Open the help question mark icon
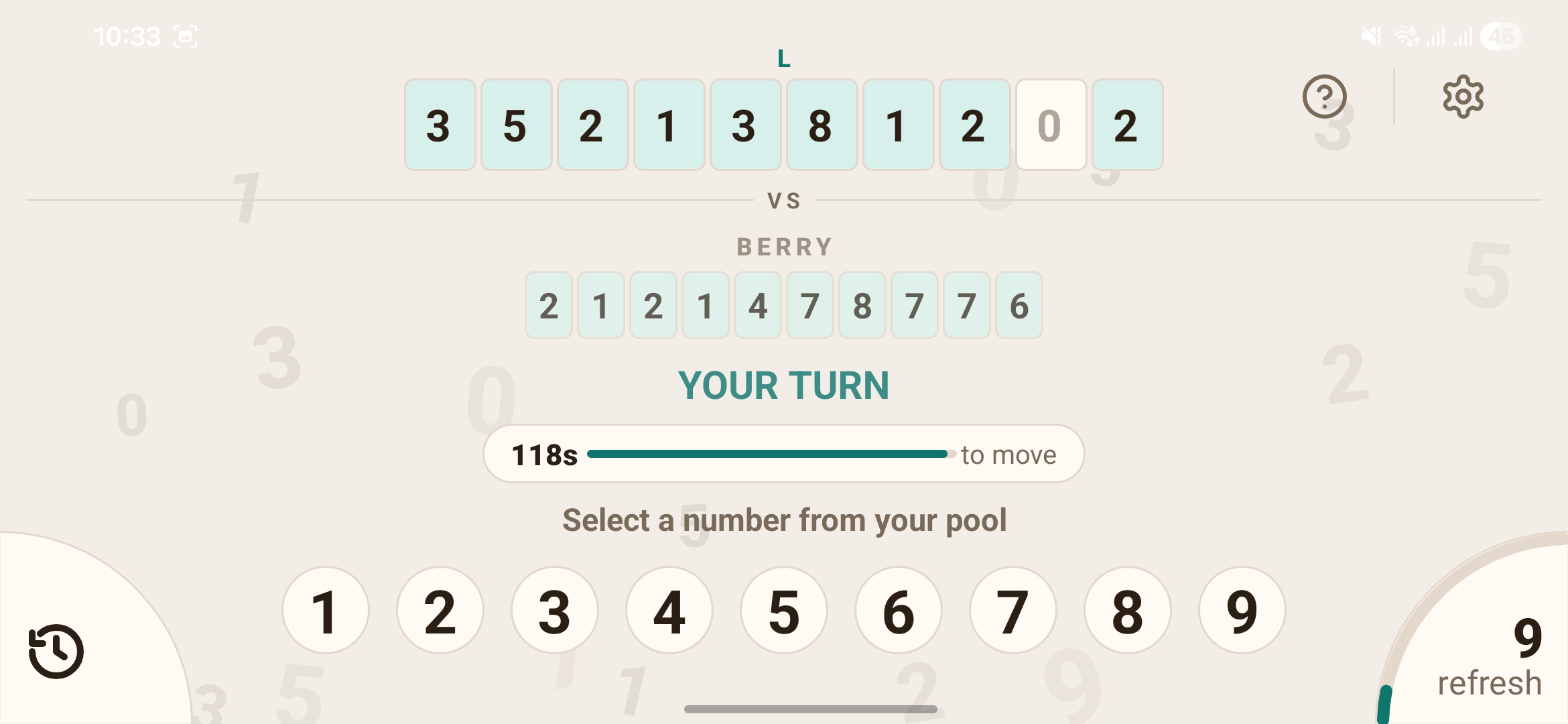The height and width of the screenshot is (724, 1568). (x=1324, y=97)
